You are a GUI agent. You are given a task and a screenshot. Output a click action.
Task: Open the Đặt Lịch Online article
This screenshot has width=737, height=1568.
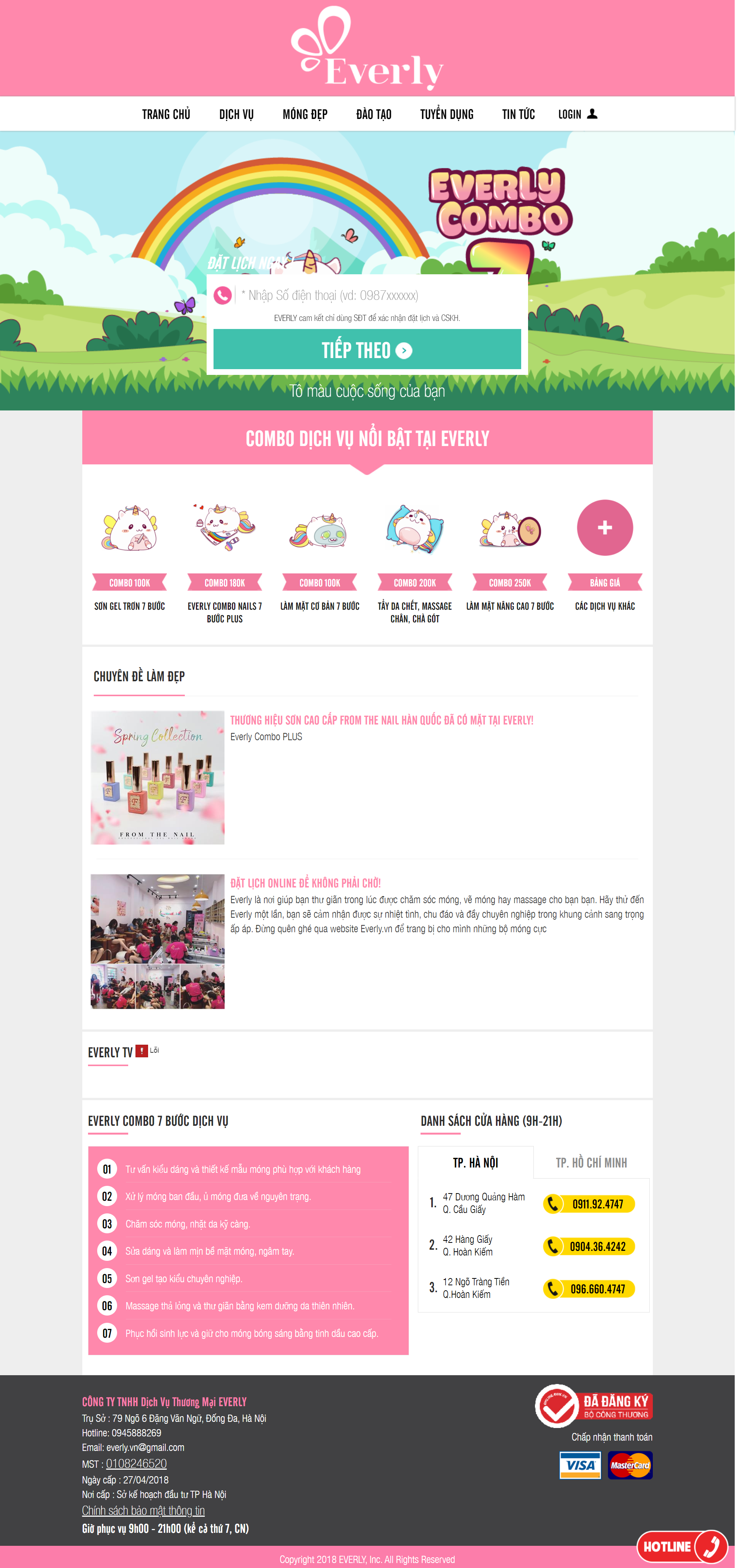point(305,883)
